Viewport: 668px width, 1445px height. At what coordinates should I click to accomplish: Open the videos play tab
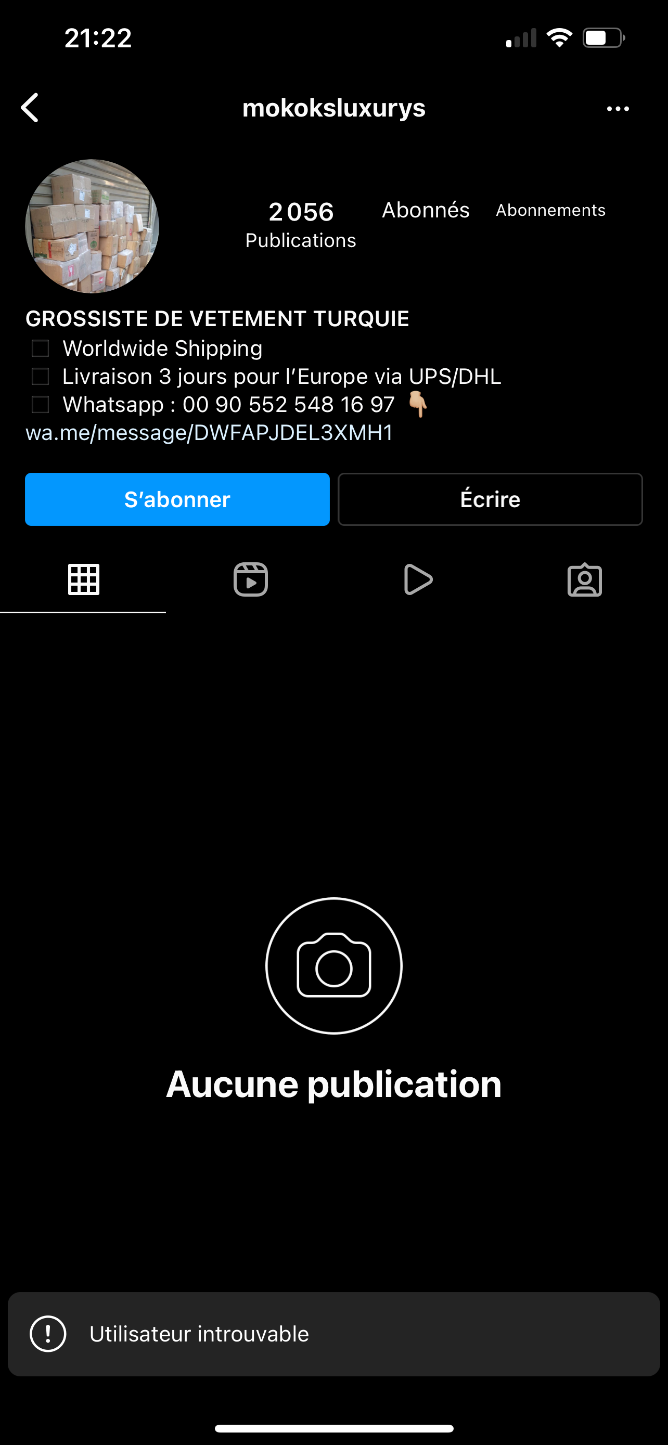tap(417, 580)
